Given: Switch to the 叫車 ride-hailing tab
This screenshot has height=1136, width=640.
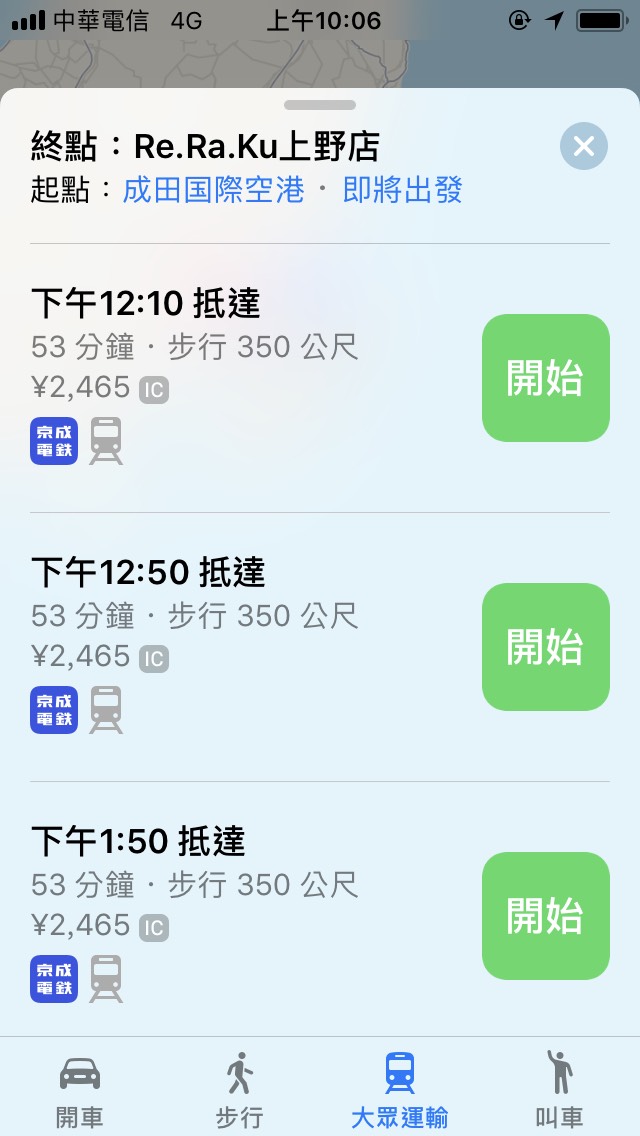Looking at the screenshot, I should (x=559, y=1088).
